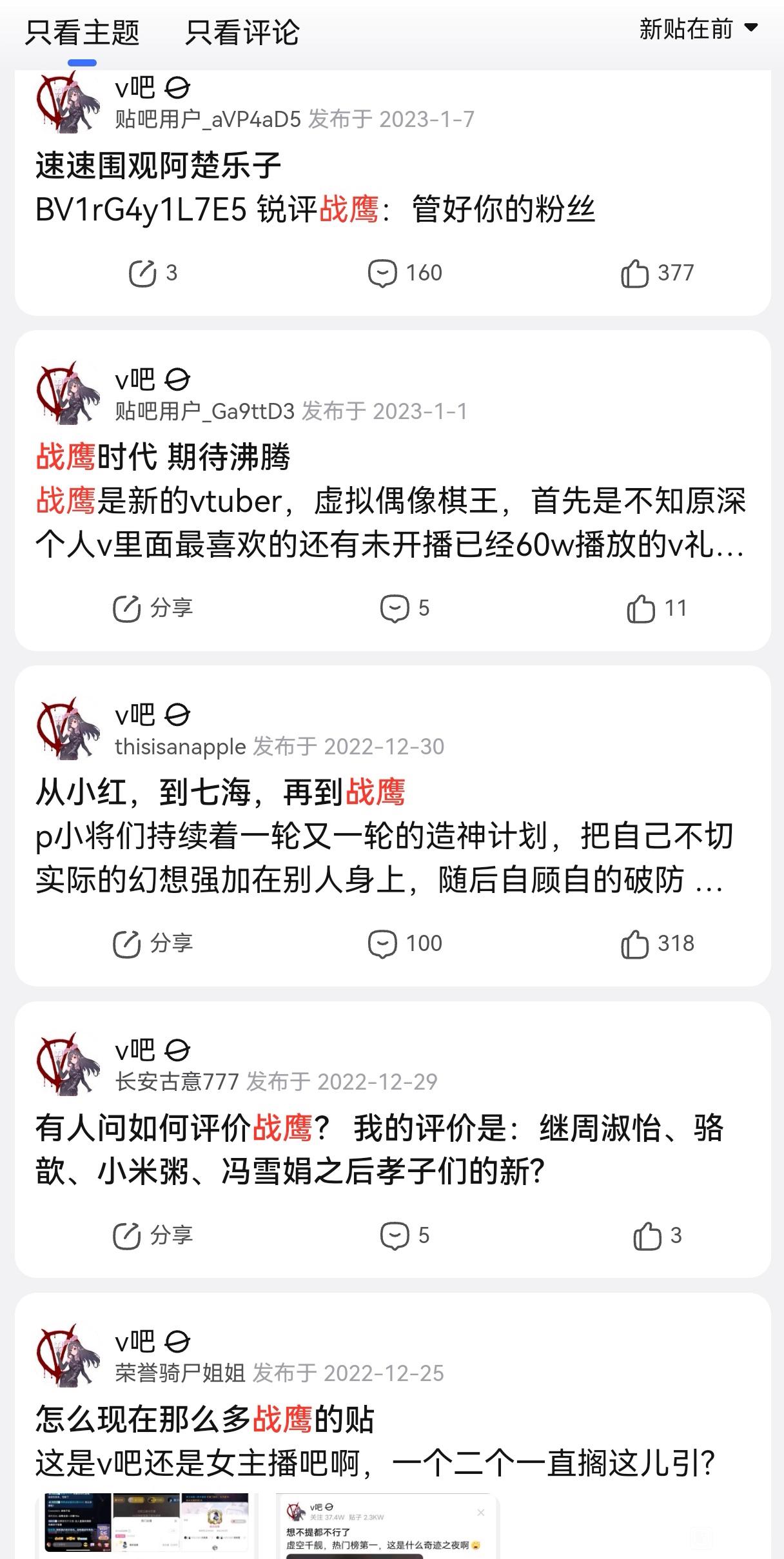View comments on 战鹰时代 期待沸腾 post
The image size is (784, 1559).
pos(405,609)
